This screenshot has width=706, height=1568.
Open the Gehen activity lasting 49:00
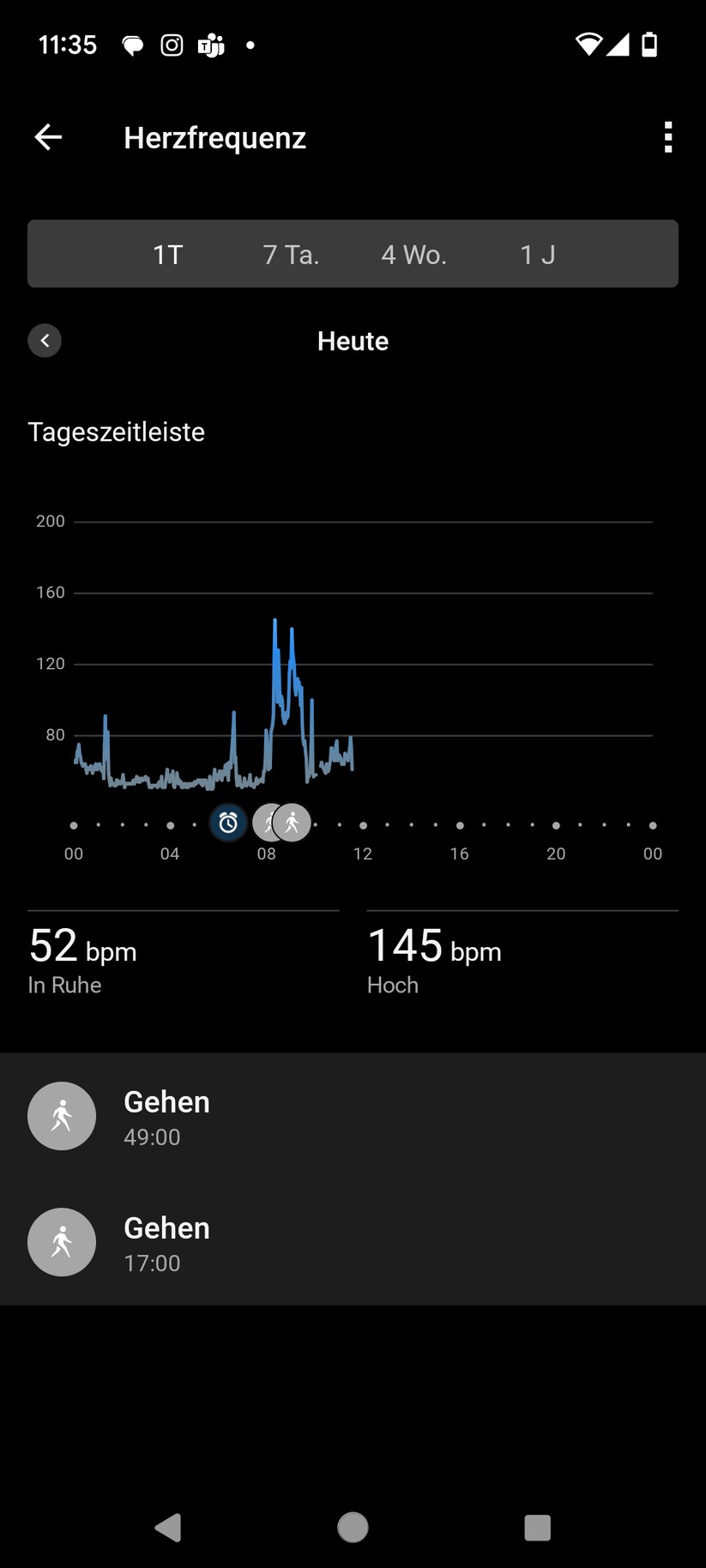pos(352,1116)
